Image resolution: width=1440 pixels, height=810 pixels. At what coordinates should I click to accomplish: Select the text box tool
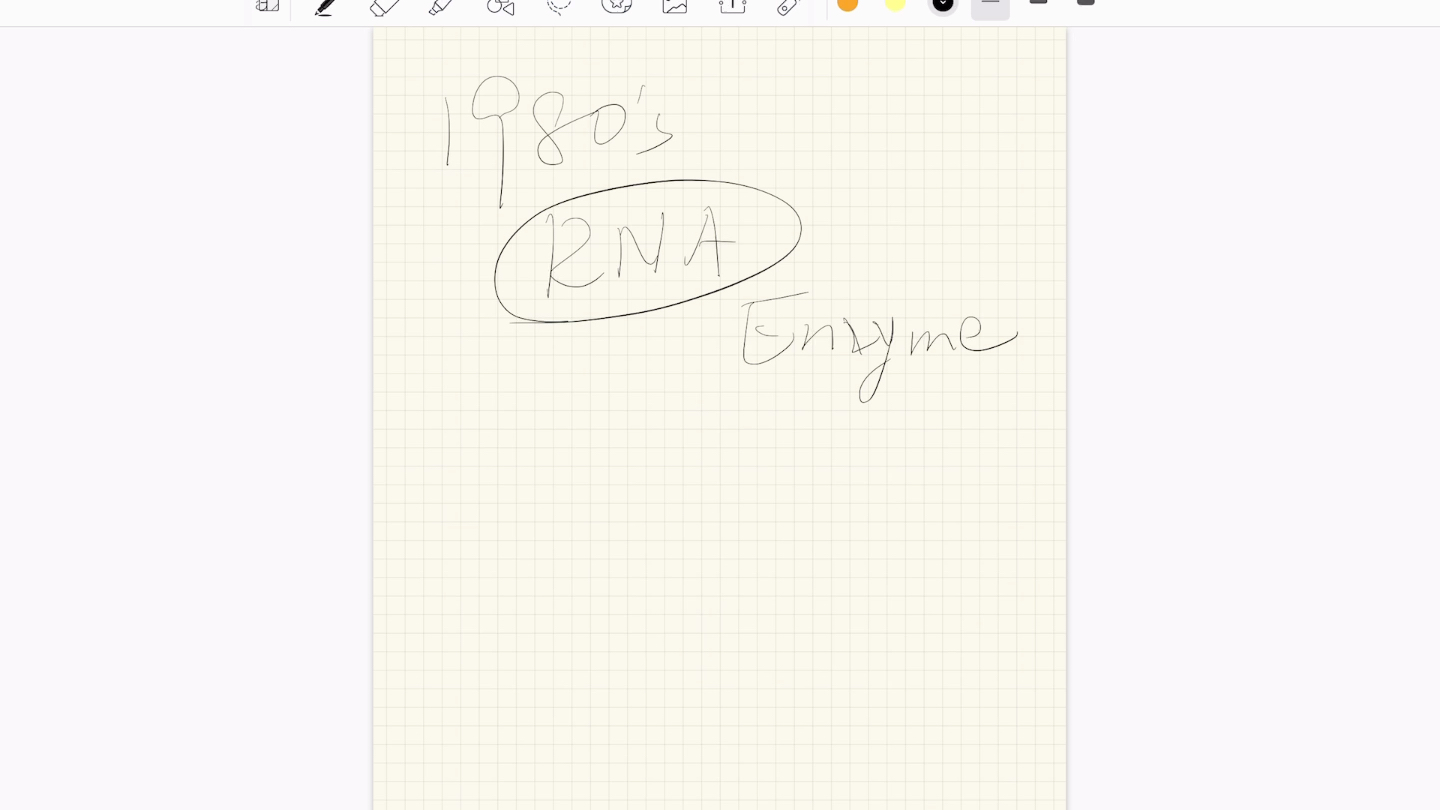click(x=733, y=5)
